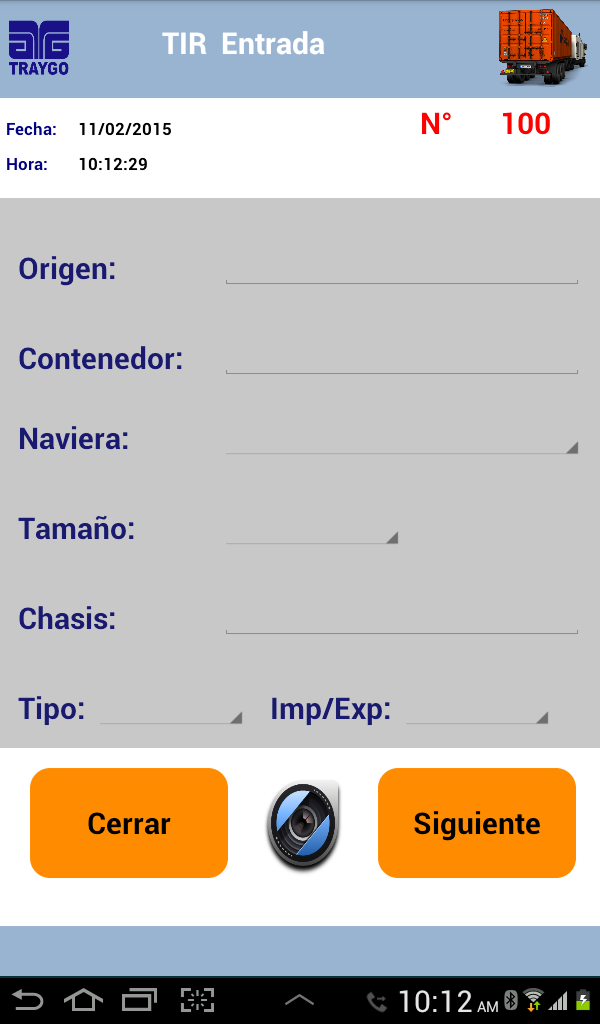Enter the Contenedor field

401,358
